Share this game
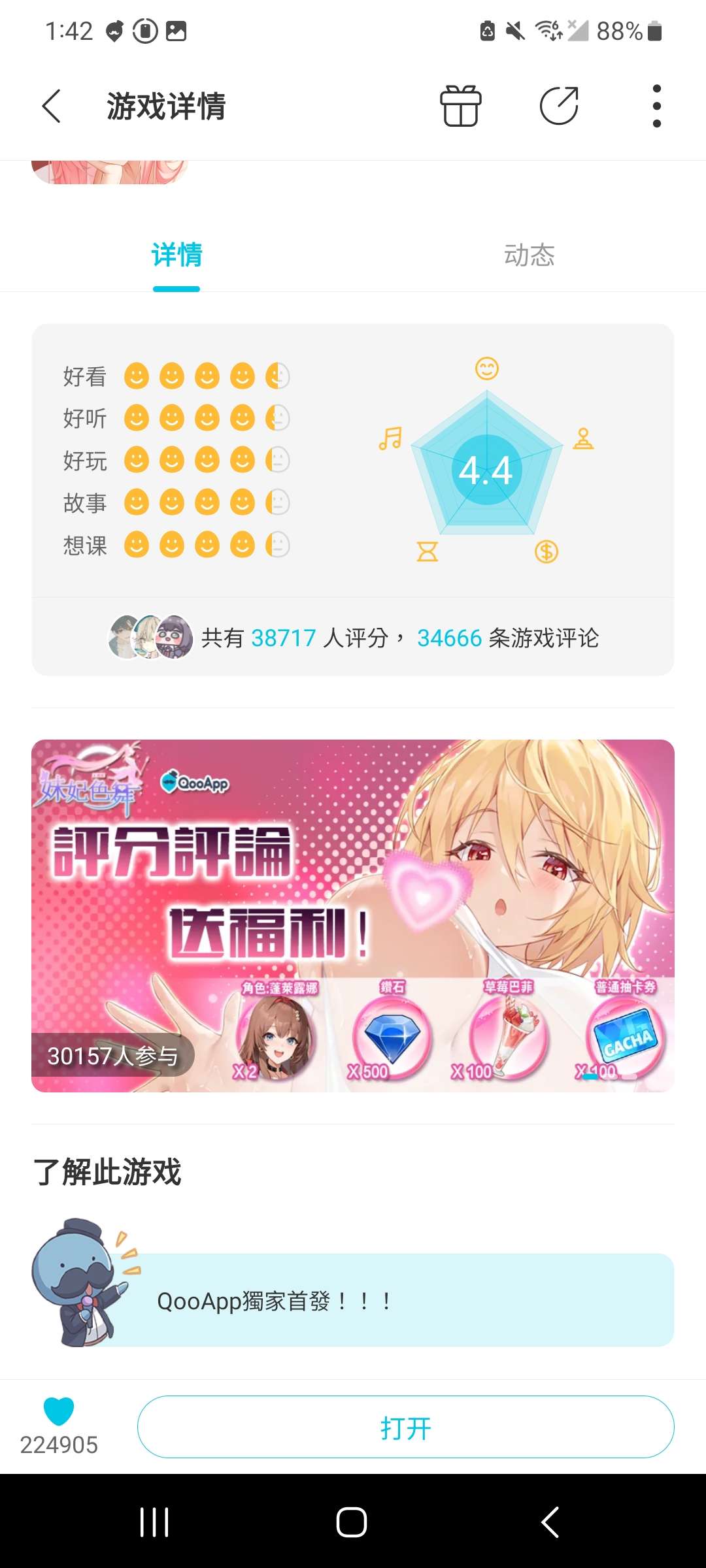706x1568 pixels. pyautogui.click(x=559, y=106)
